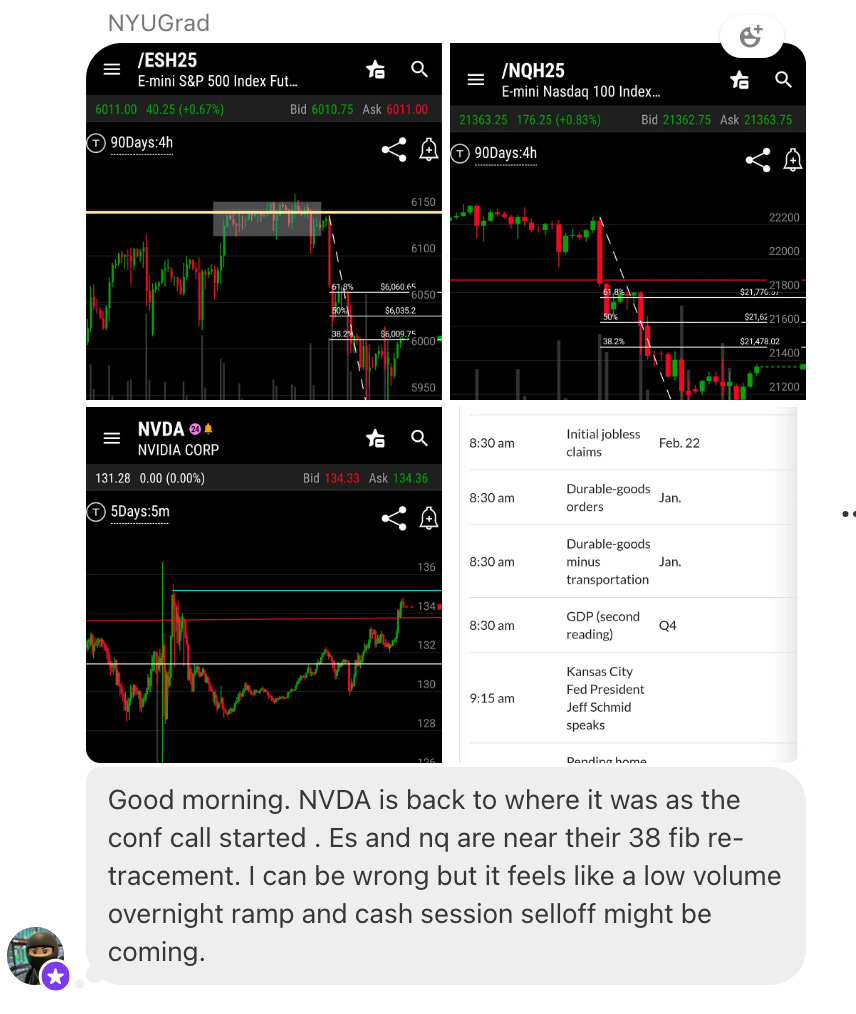
Task: Open NYUGrad's profile avatar
Action: coord(34,955)
